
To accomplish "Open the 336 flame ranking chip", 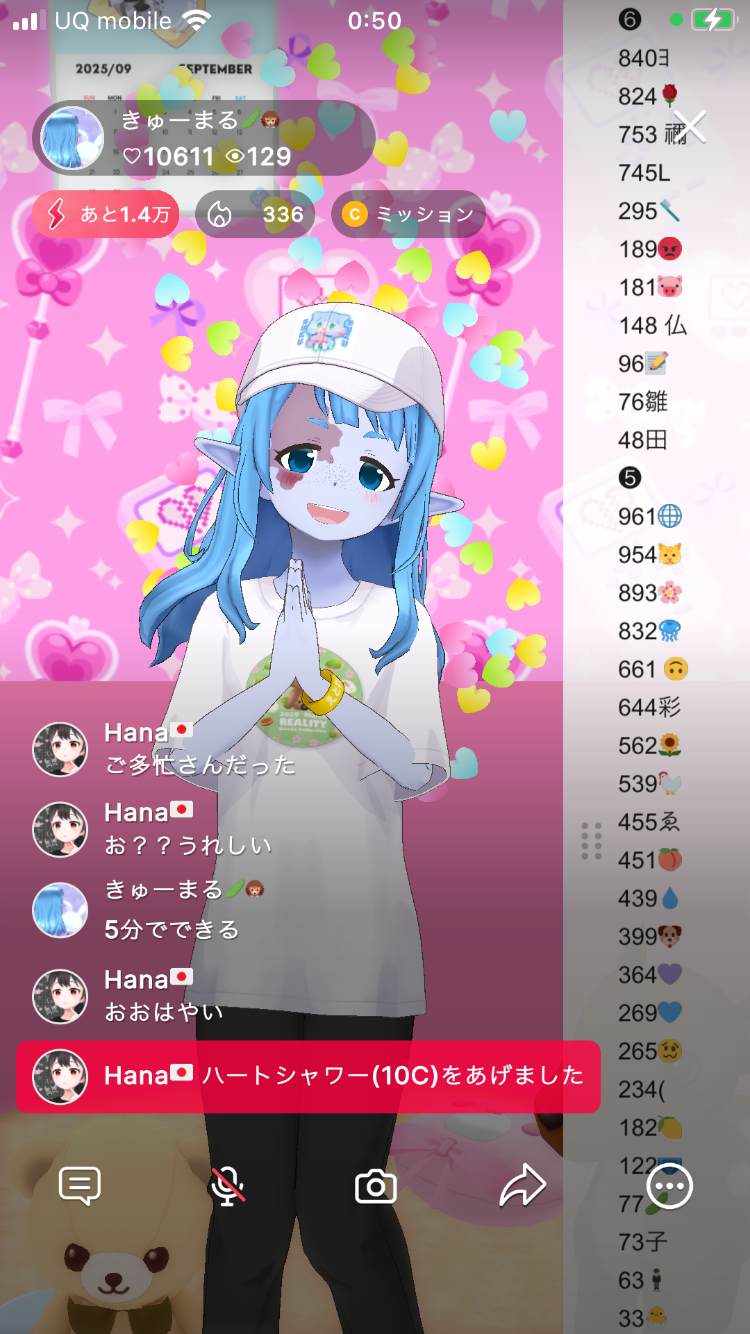I will click(x=255, y=214).
